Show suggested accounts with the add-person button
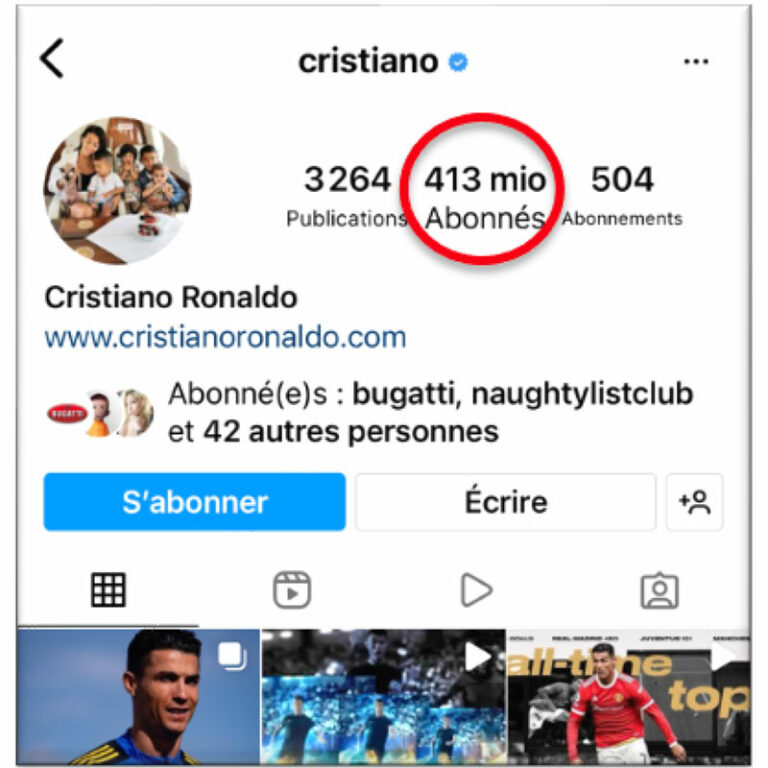The height and width of the screenshot is (768, 768). (x=694, y=502)
